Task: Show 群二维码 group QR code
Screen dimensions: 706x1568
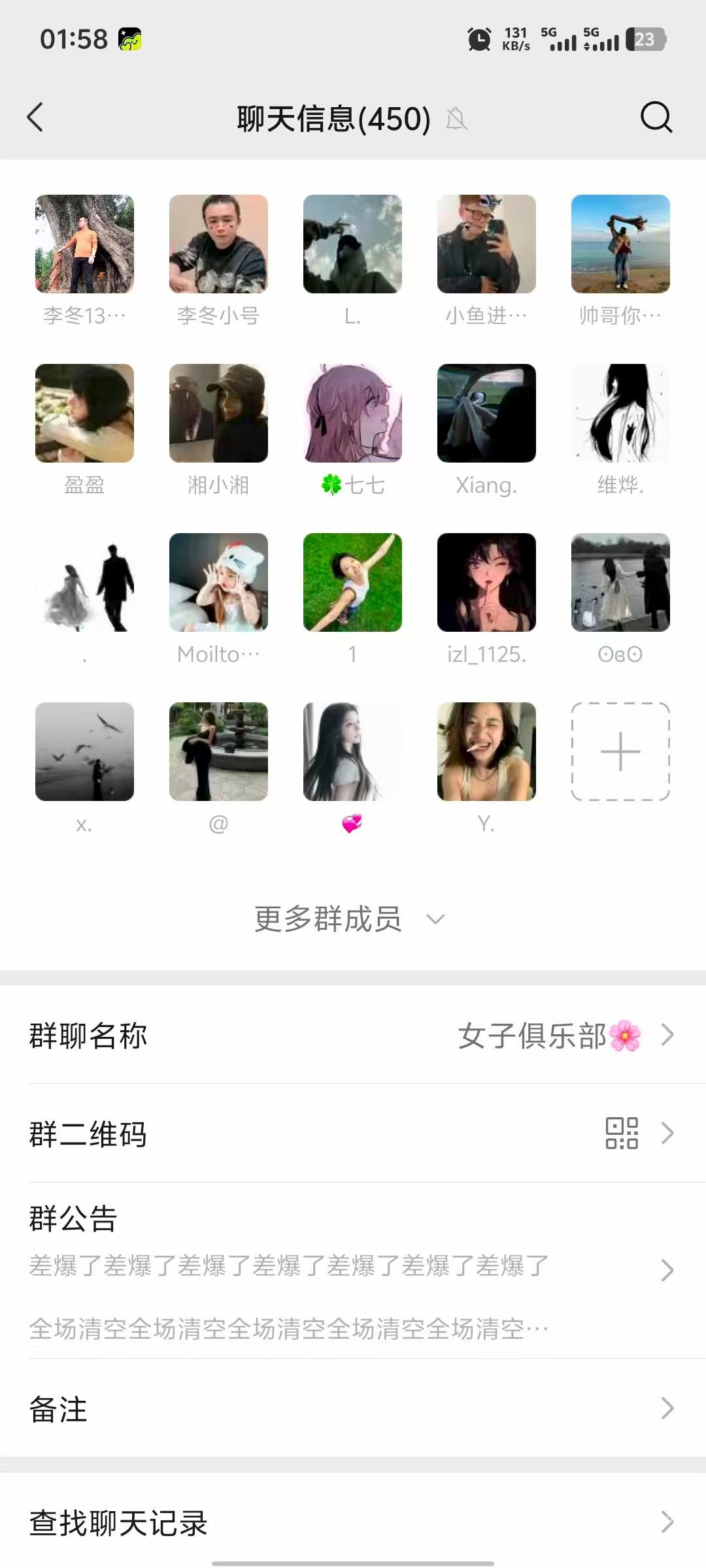Action: point(353,1134)
